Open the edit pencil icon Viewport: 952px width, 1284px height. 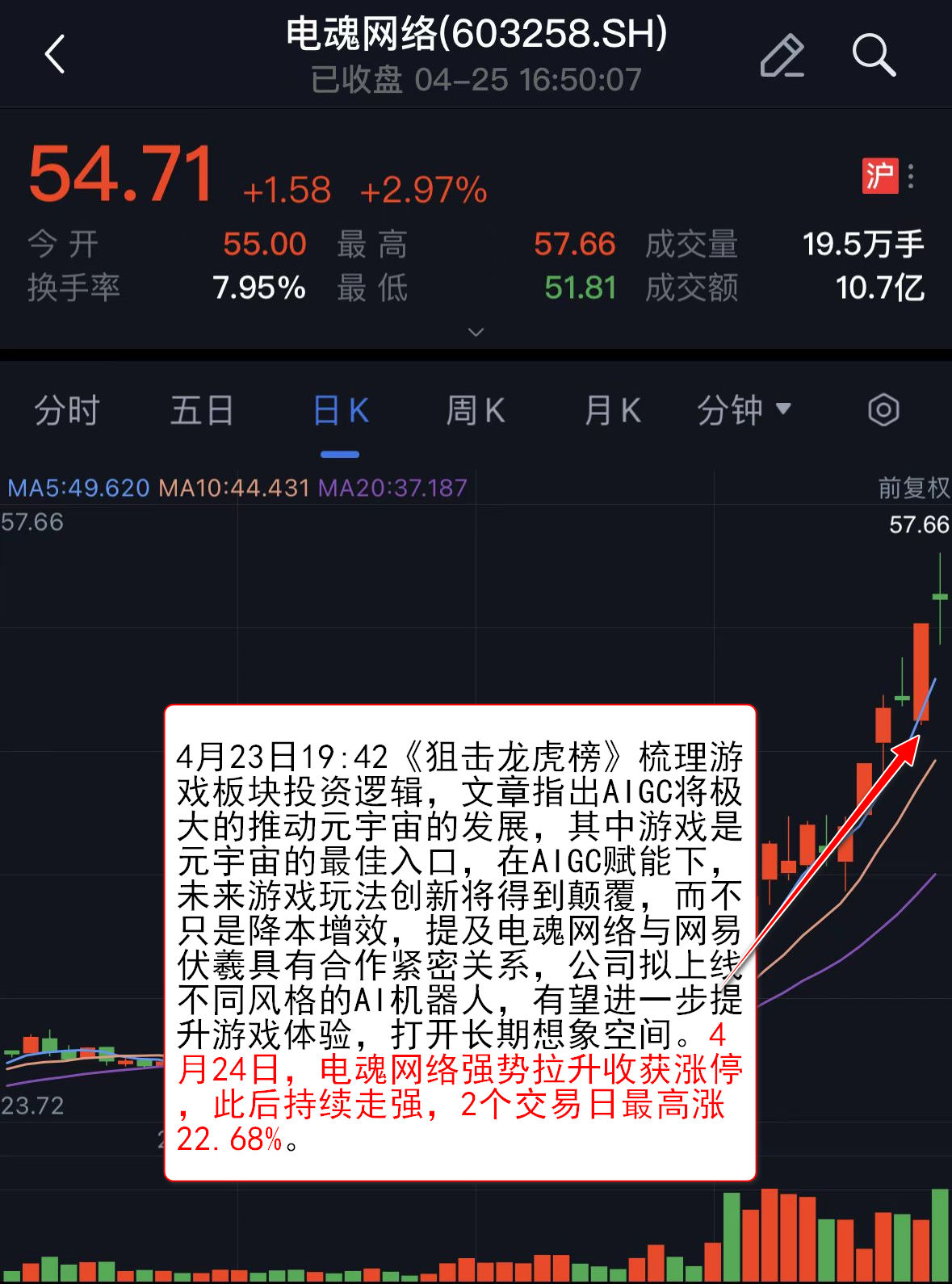pyautogui.click(x=782, y=56)
